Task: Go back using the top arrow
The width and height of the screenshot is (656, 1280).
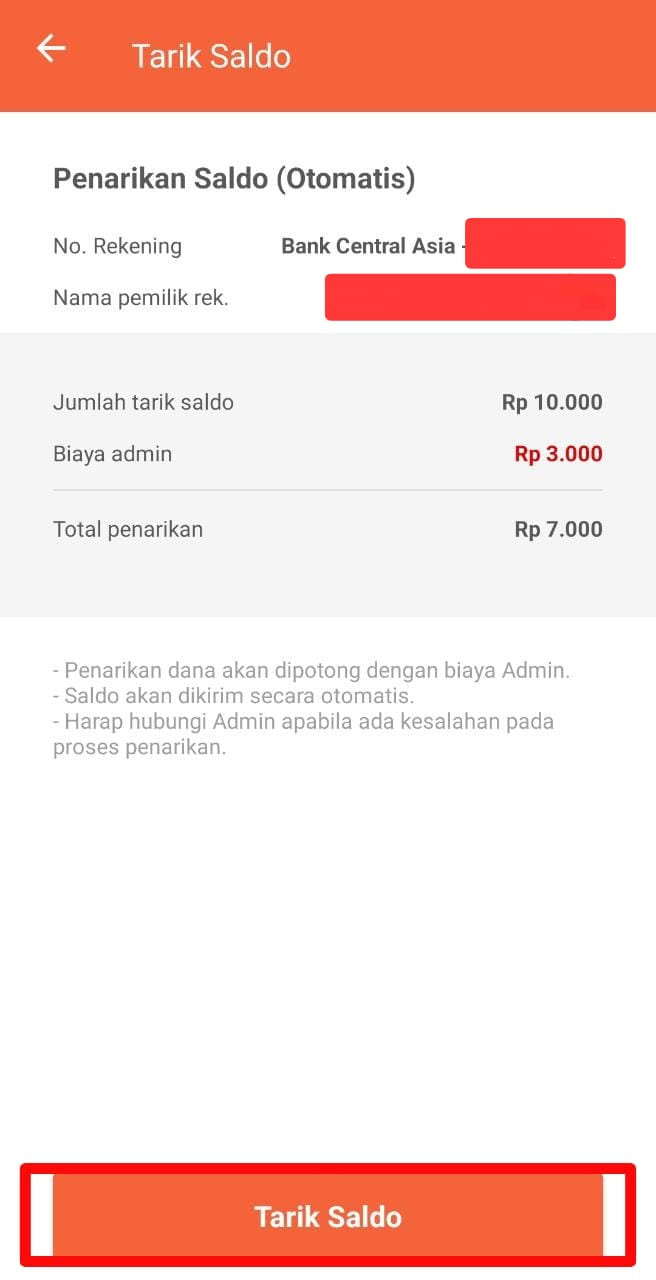Action: point(51,49)
